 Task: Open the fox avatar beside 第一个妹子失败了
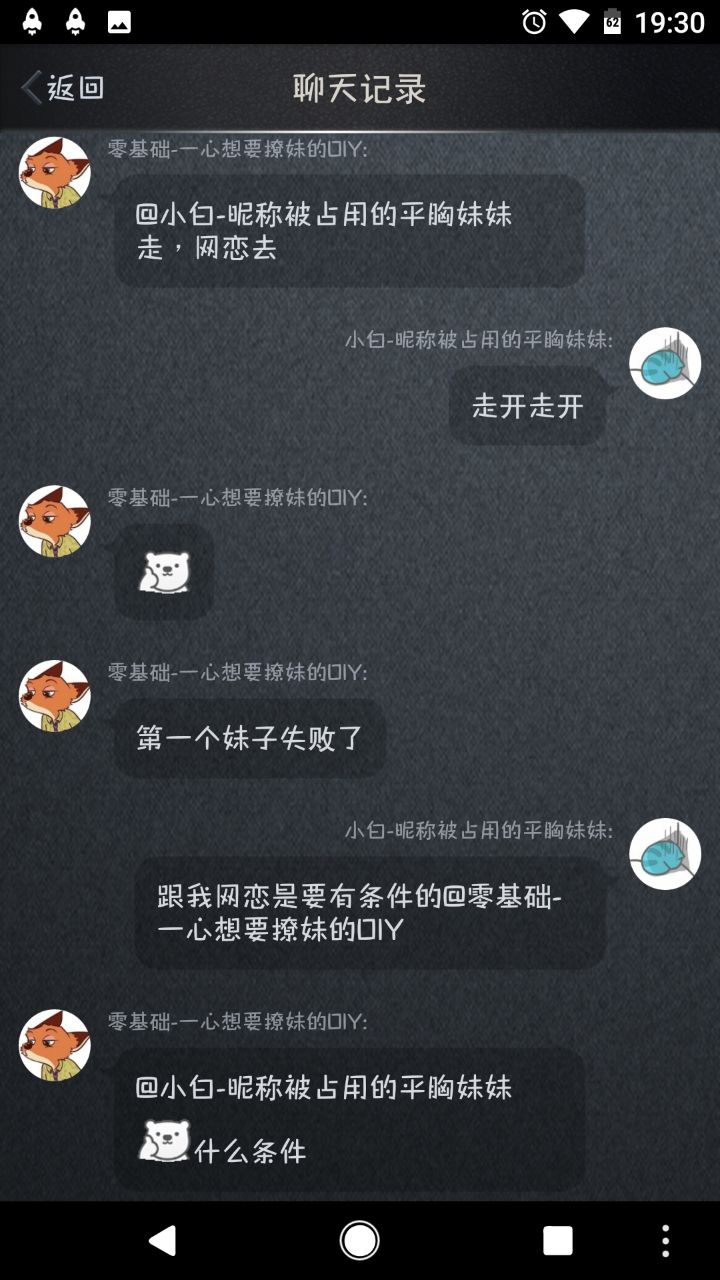click(x=55, y=696)
